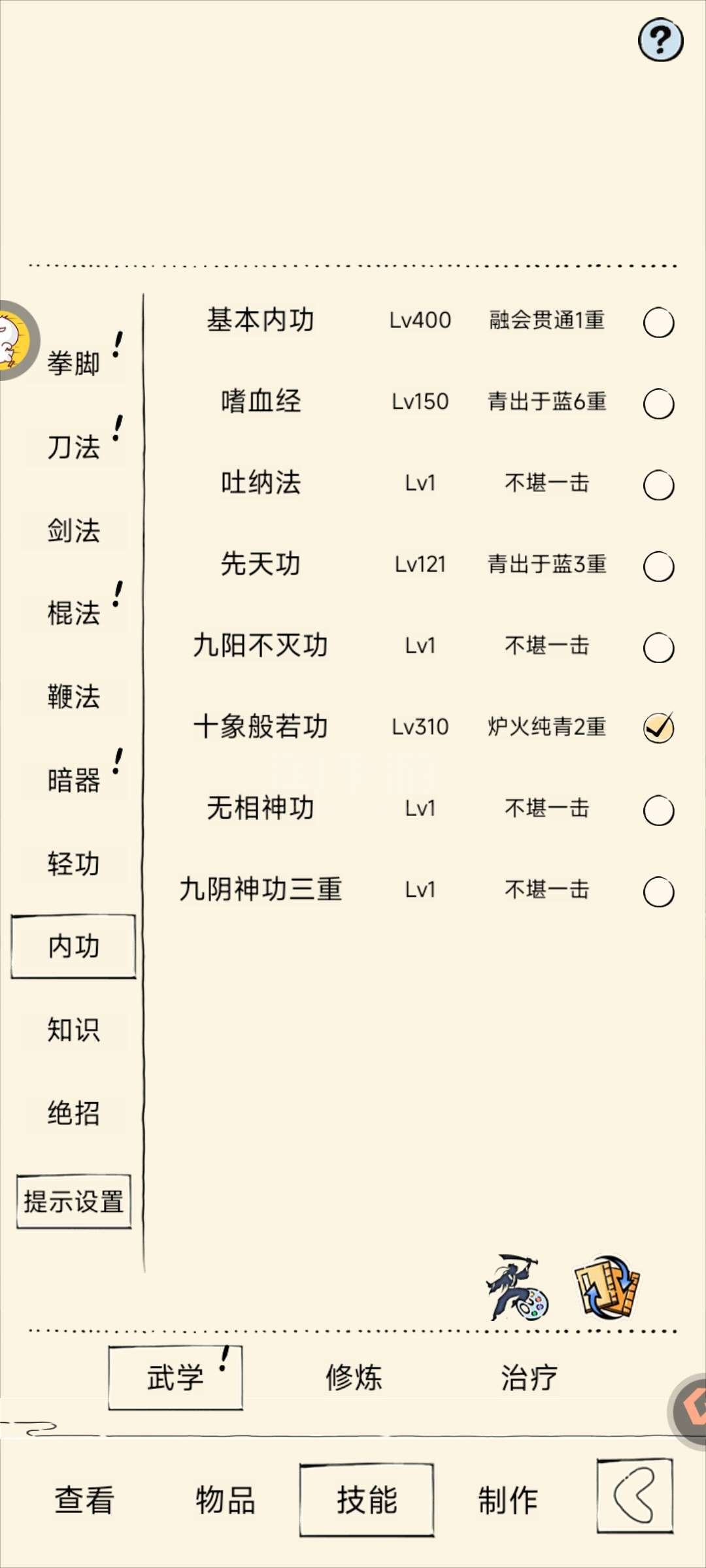
Task: Select the radio button for 基本内功
Action: pos(658,322)
